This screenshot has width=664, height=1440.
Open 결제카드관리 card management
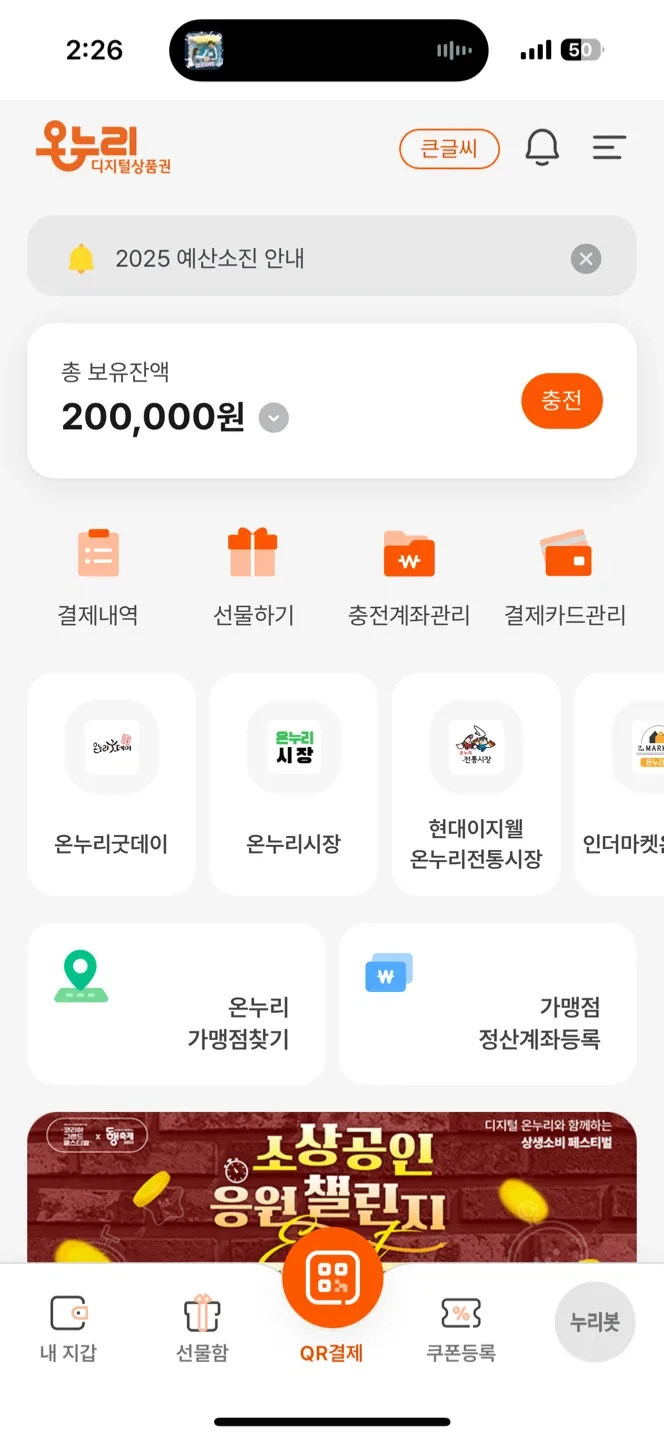(x=565, y=577)
